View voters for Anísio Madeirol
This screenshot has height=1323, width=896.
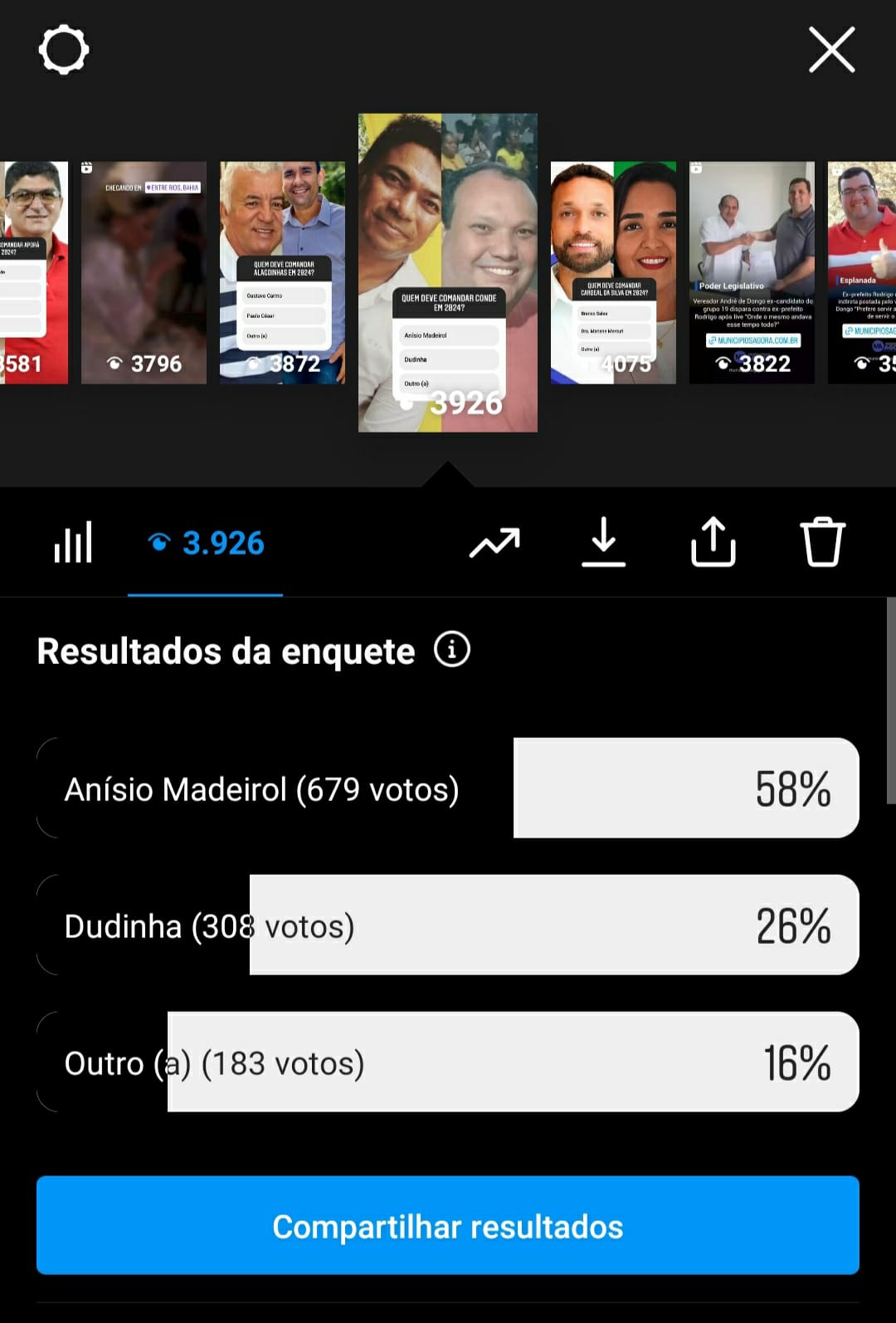tap(448, 788)
